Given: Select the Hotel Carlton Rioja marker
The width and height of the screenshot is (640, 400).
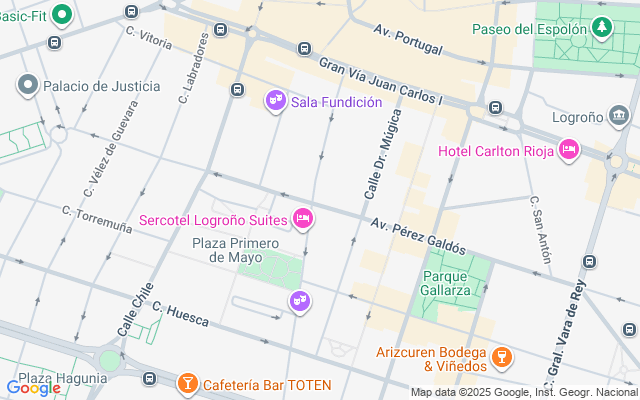Looking at the screenshot, I should click(569, 150).
